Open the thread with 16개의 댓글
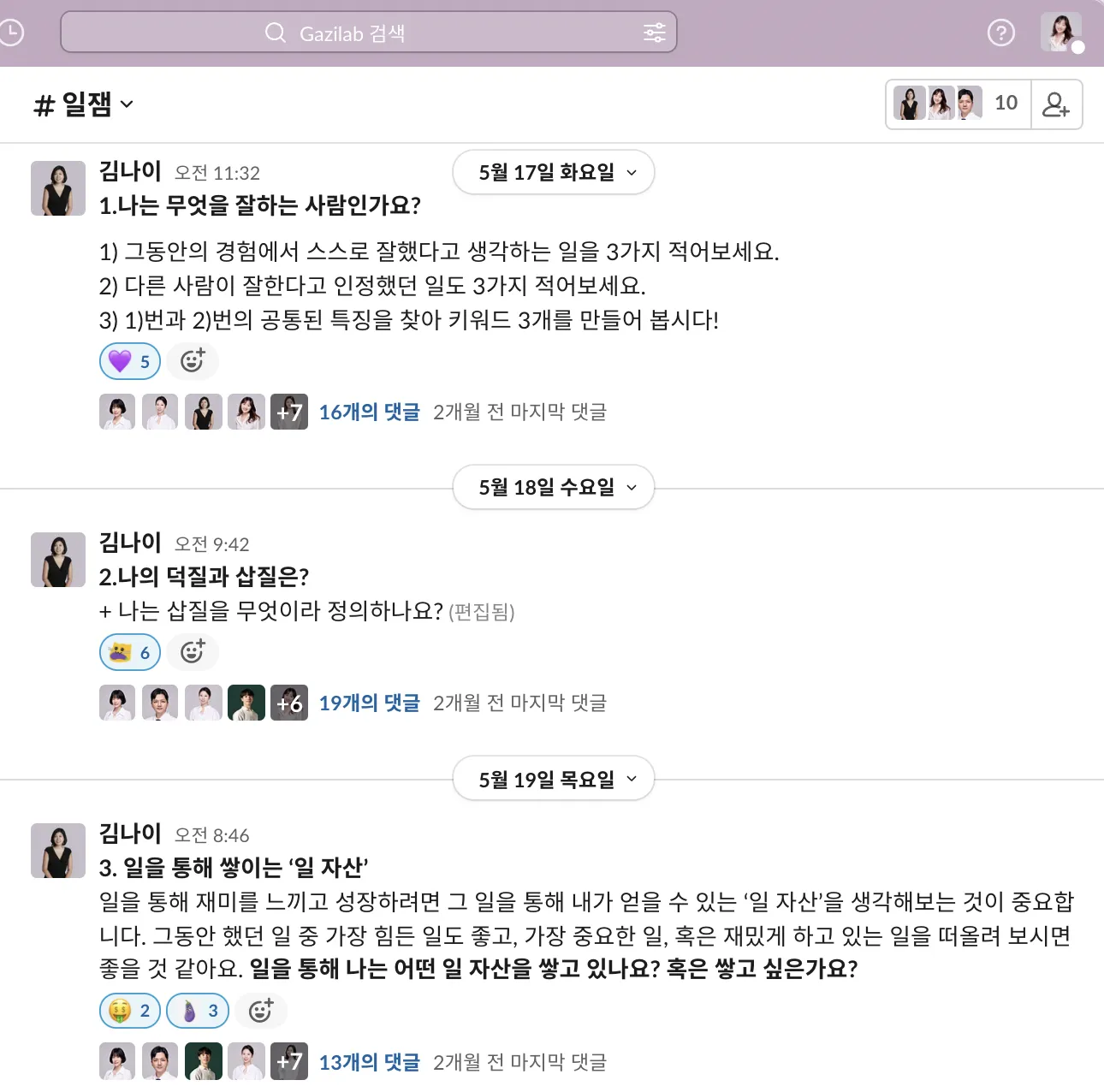The width and height of the screenshot is (1104, 1092). 370,412
